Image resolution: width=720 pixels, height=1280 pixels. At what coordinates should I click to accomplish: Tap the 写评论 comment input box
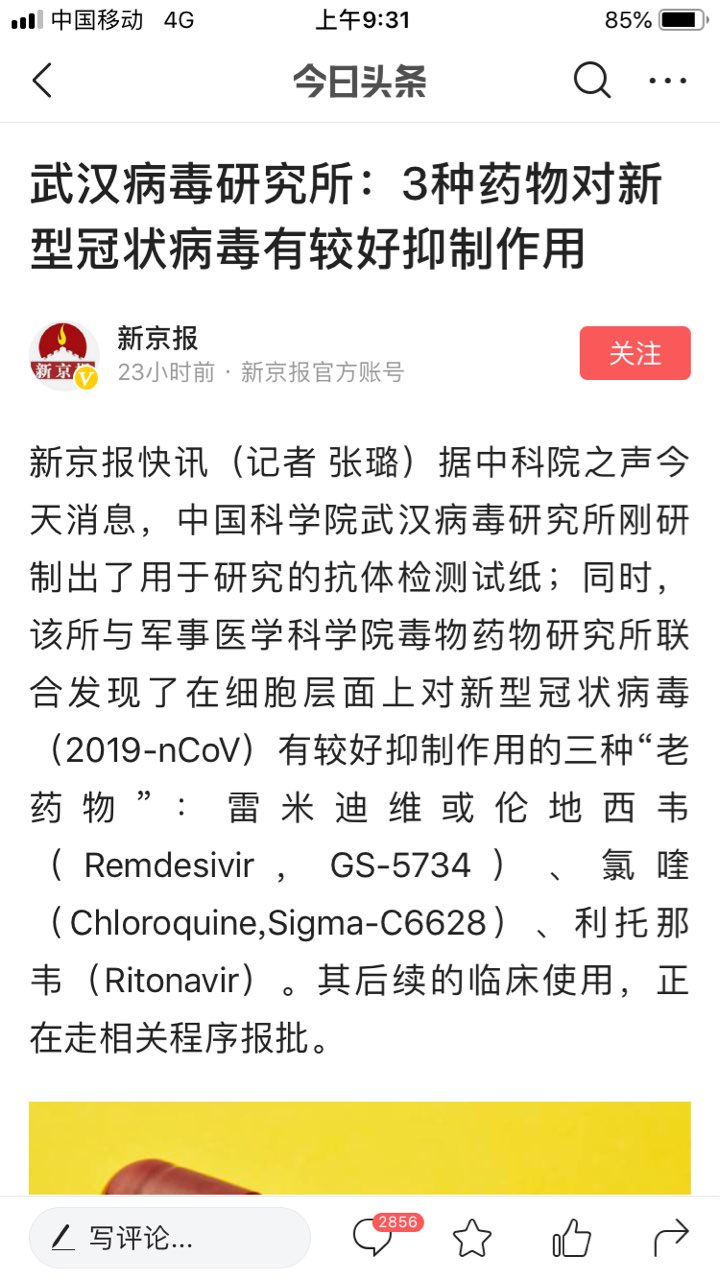tap(169, 1238)
